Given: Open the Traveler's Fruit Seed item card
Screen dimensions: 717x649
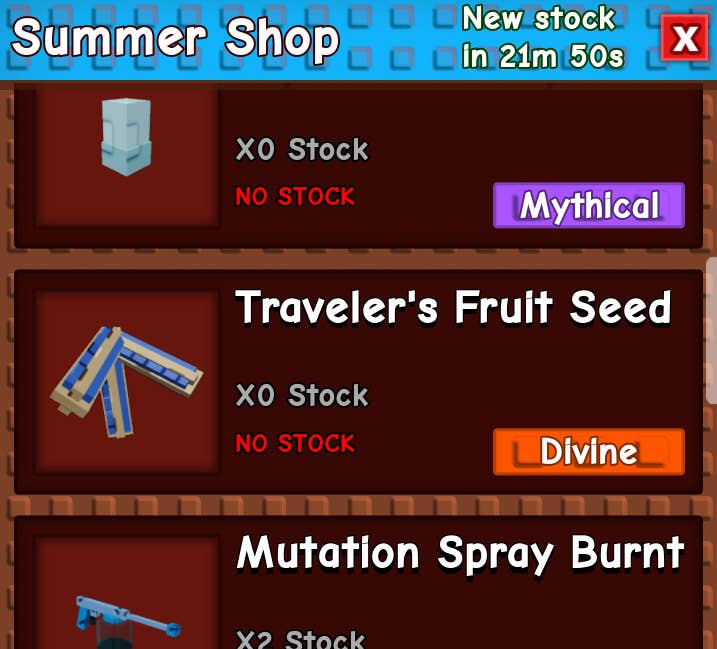Looking at the screenshot, I should (360, 380).
